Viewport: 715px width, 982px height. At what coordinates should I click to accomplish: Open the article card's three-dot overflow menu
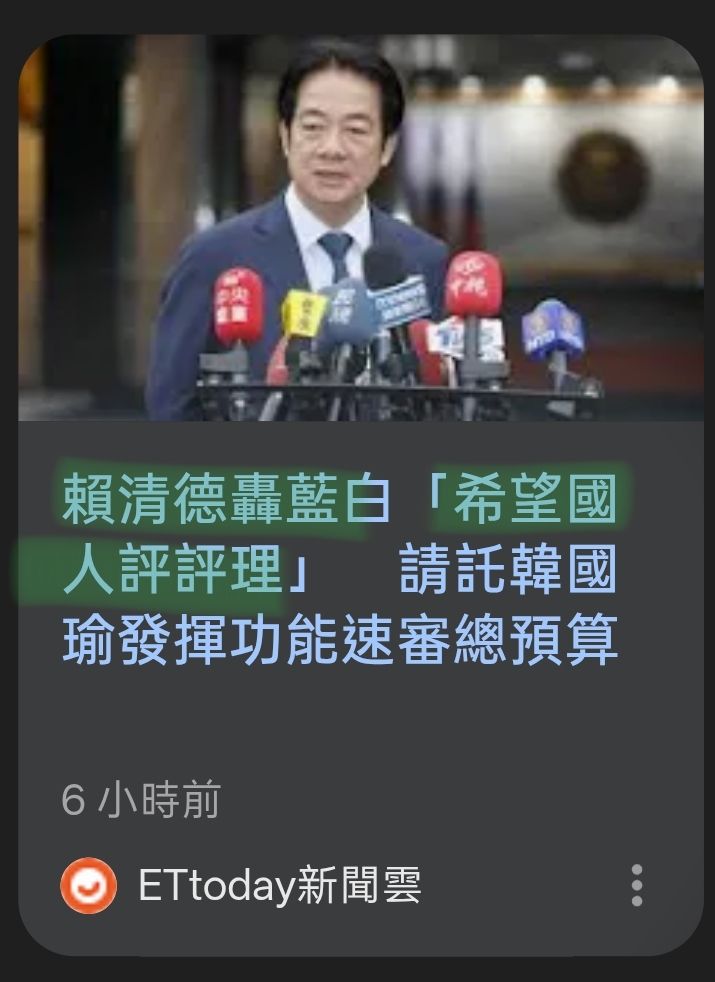tap(637, 886)
